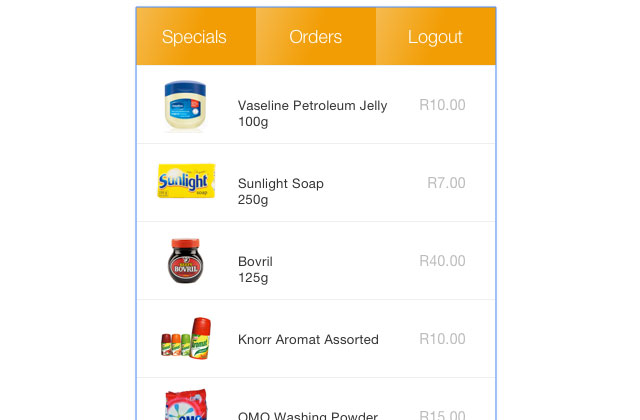
Task: Switch to the Specials tab
Action: [195, 37]
